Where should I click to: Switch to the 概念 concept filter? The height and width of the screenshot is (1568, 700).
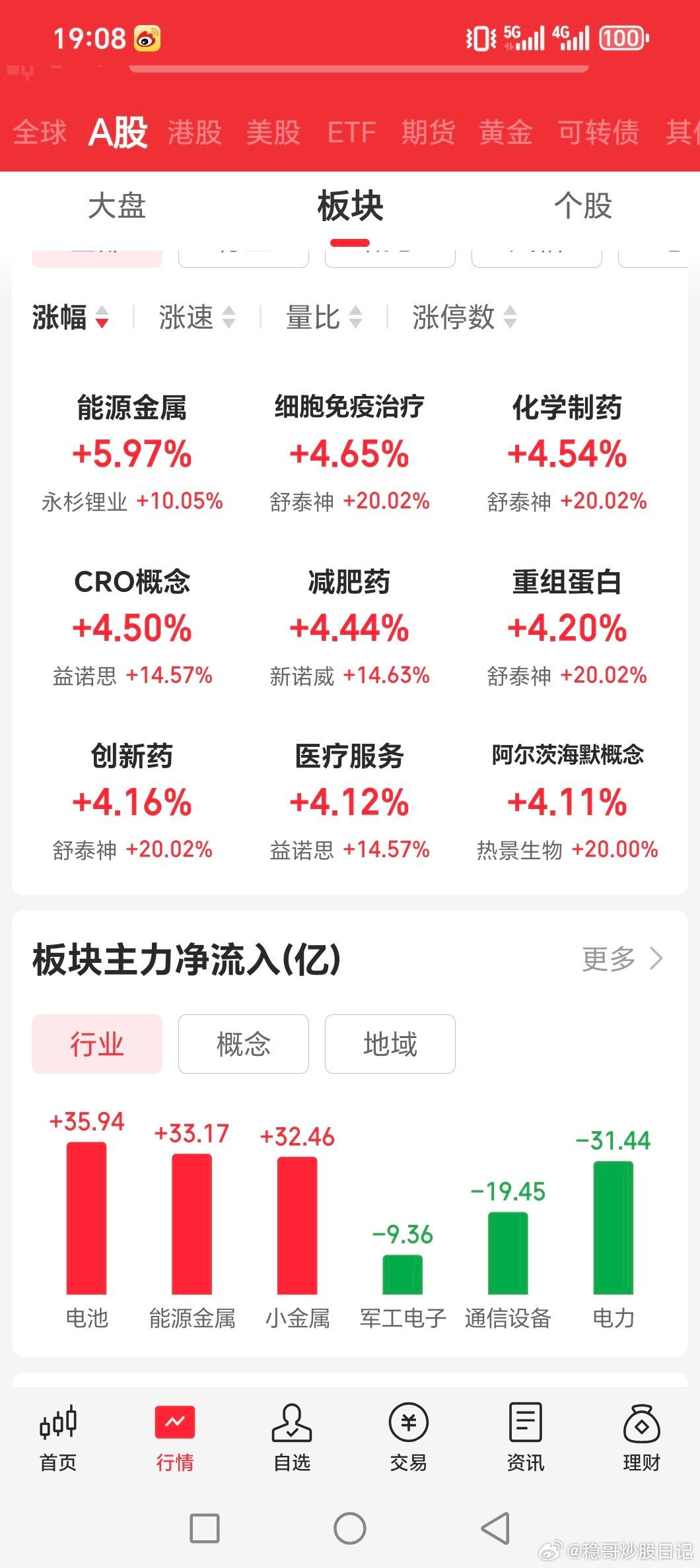[242, 1044]
